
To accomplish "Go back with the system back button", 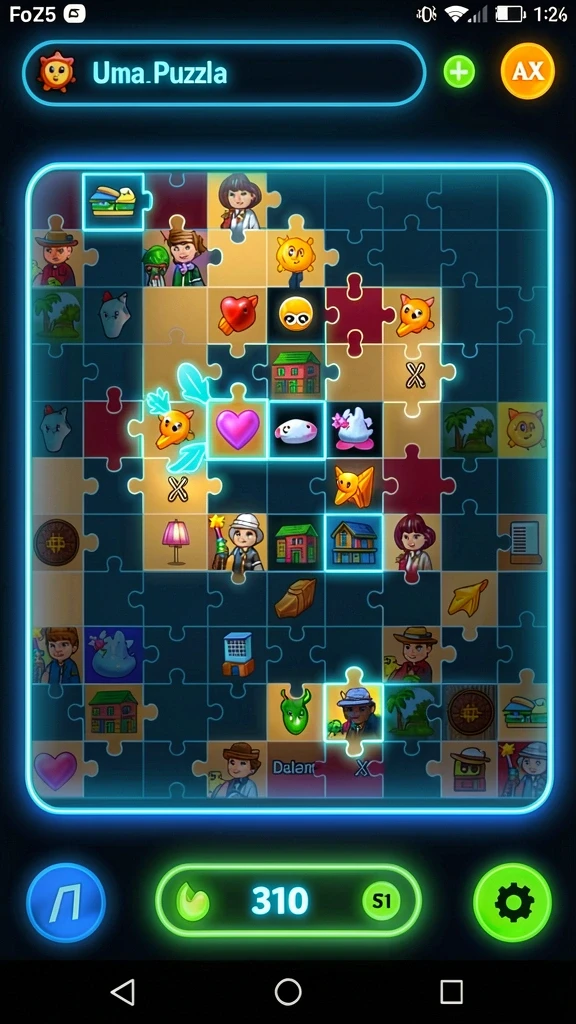I will click(123, 991).
